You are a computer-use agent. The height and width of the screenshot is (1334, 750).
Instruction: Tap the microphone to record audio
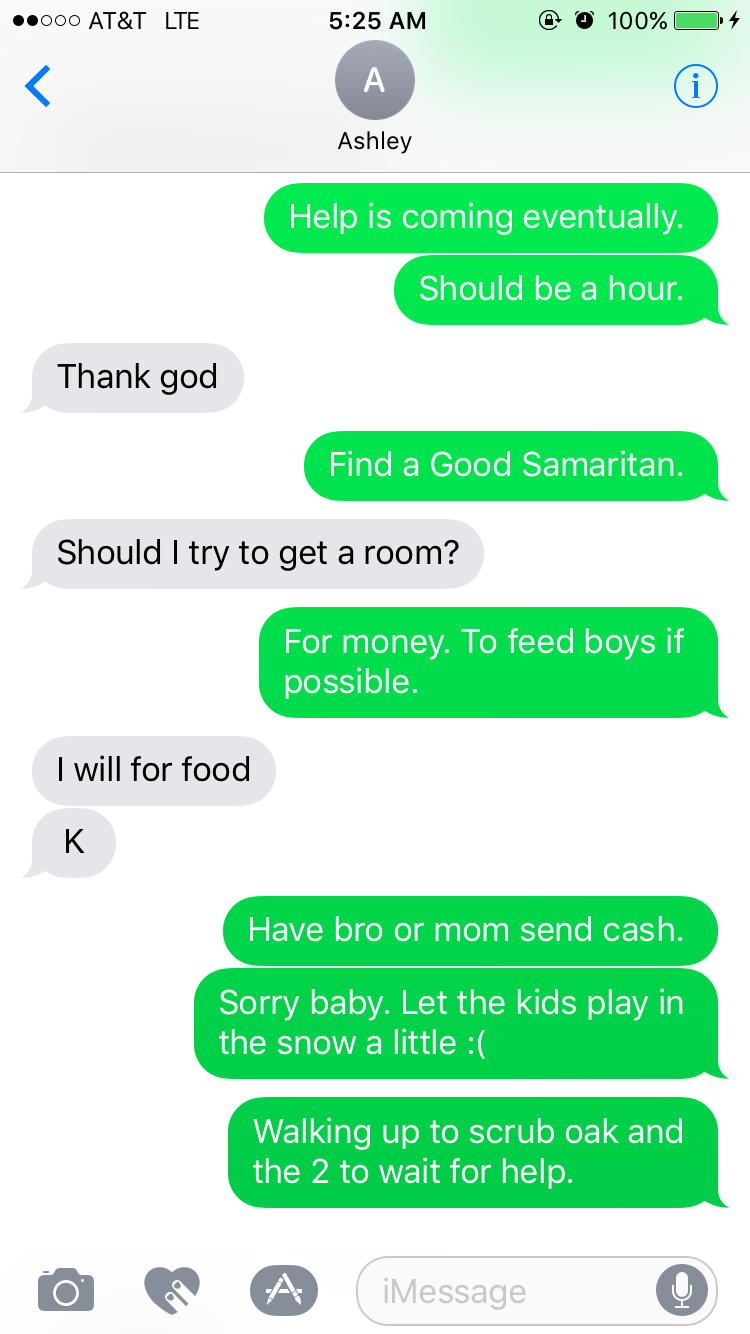682,1291
